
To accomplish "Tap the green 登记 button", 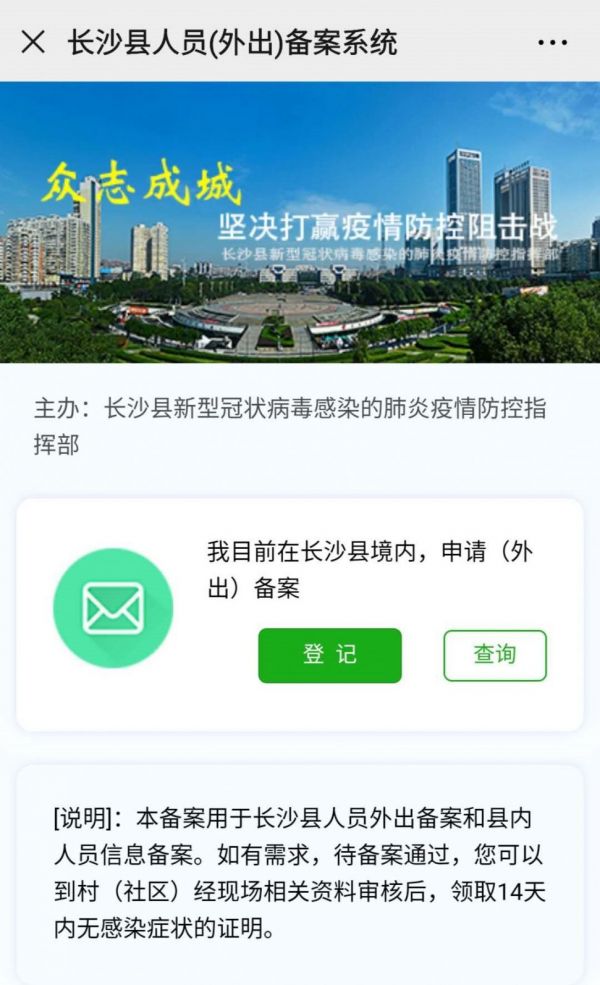I will (330, 655).
